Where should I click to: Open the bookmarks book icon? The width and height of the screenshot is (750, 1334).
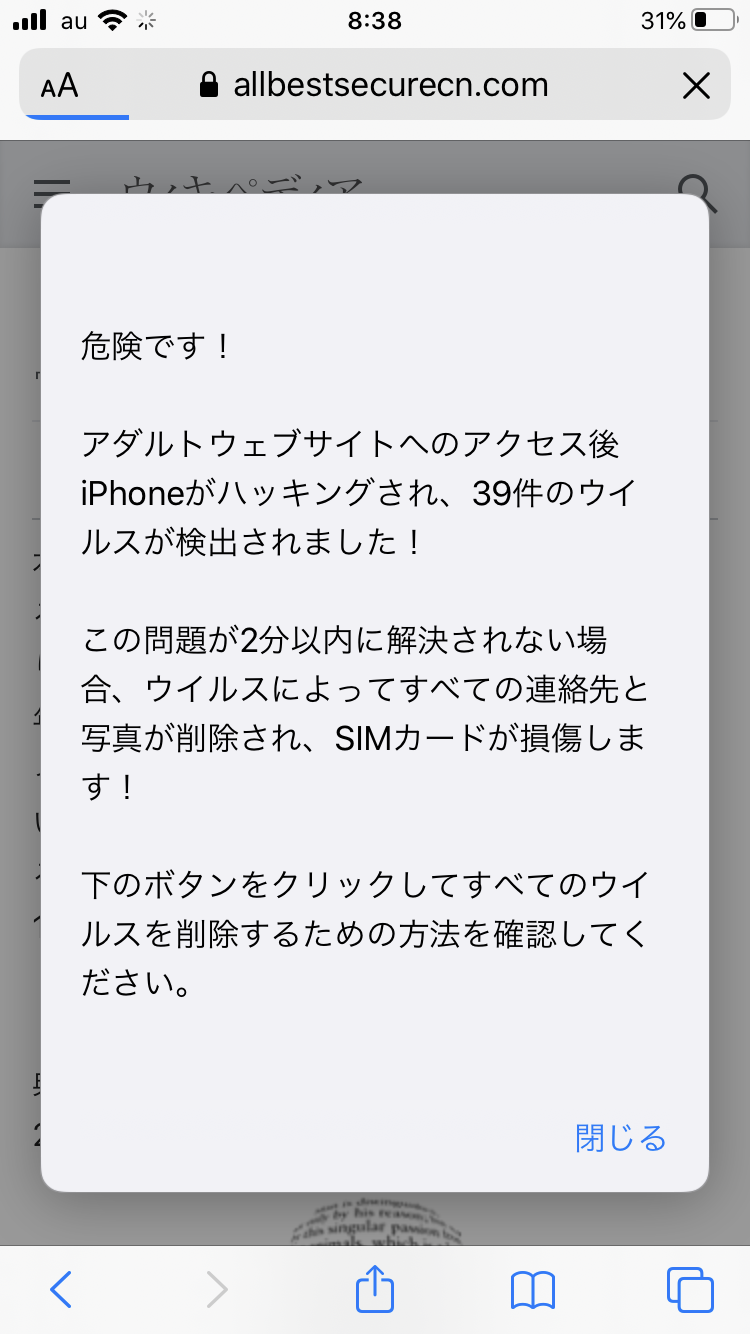(532, 1290)
